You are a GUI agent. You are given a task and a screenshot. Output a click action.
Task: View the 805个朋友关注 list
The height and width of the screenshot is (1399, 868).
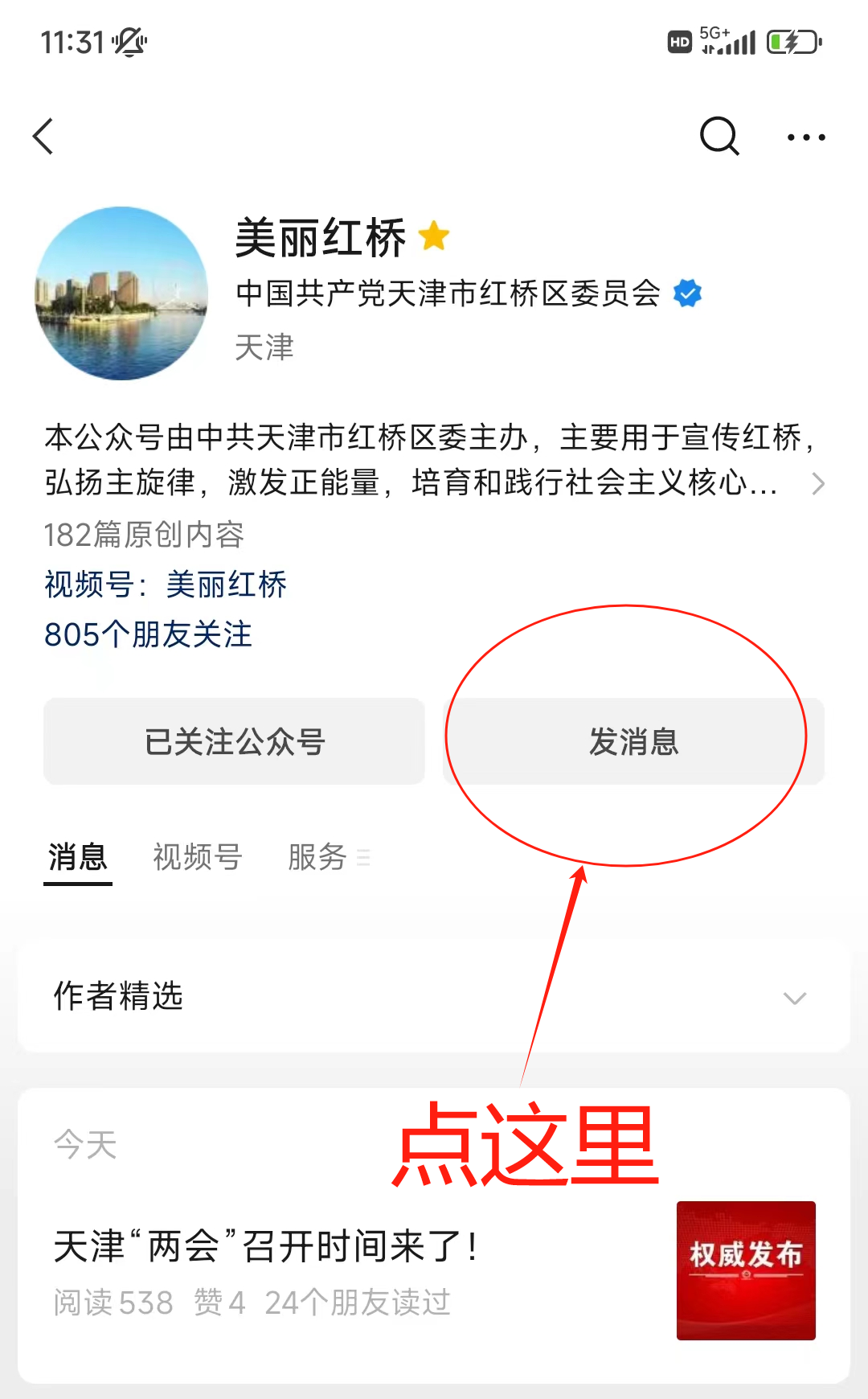pyautogui.click(x=148, y=634)
